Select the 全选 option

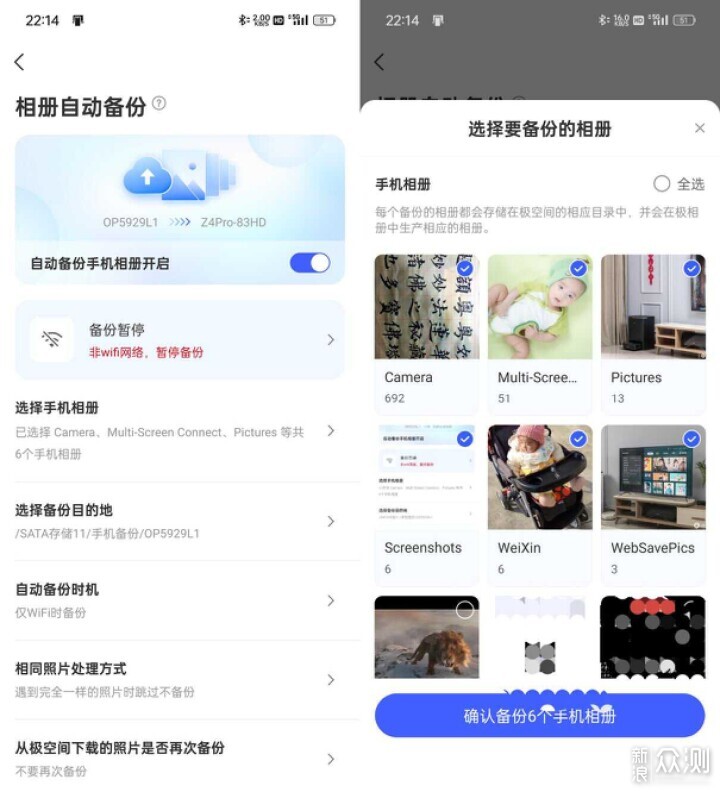662,184
